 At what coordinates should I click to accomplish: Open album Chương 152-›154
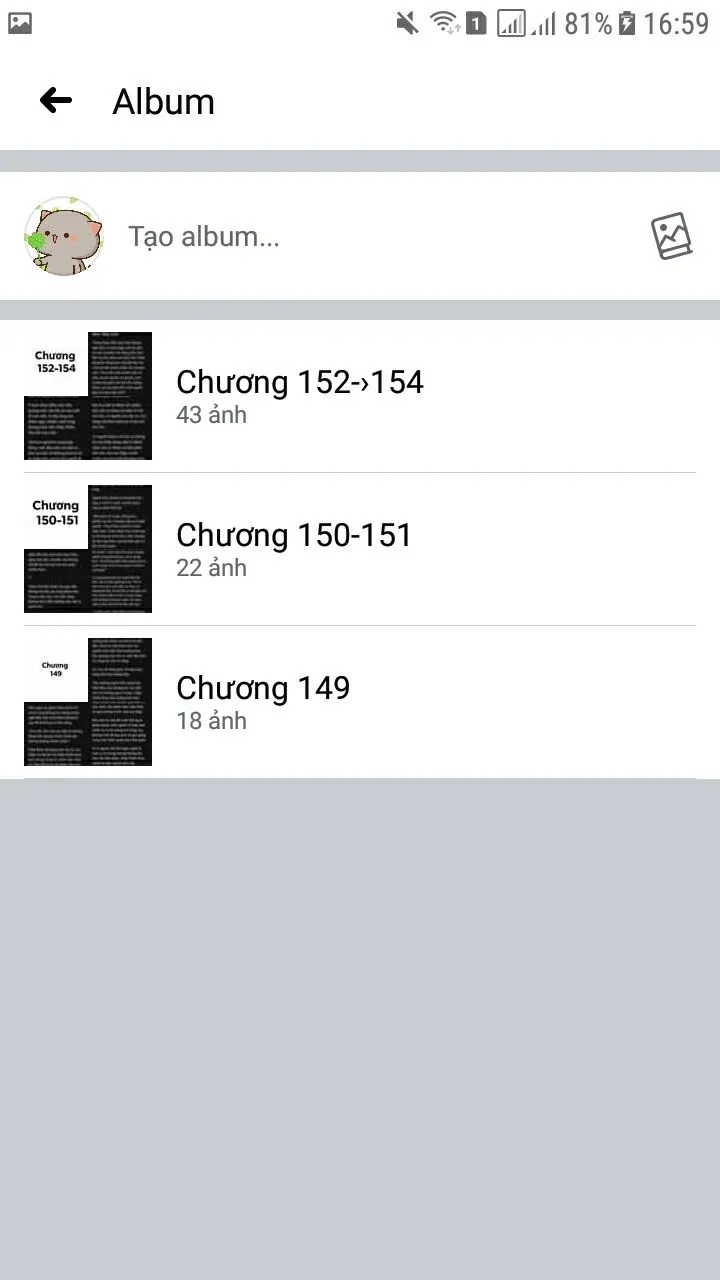click(300, 396)
